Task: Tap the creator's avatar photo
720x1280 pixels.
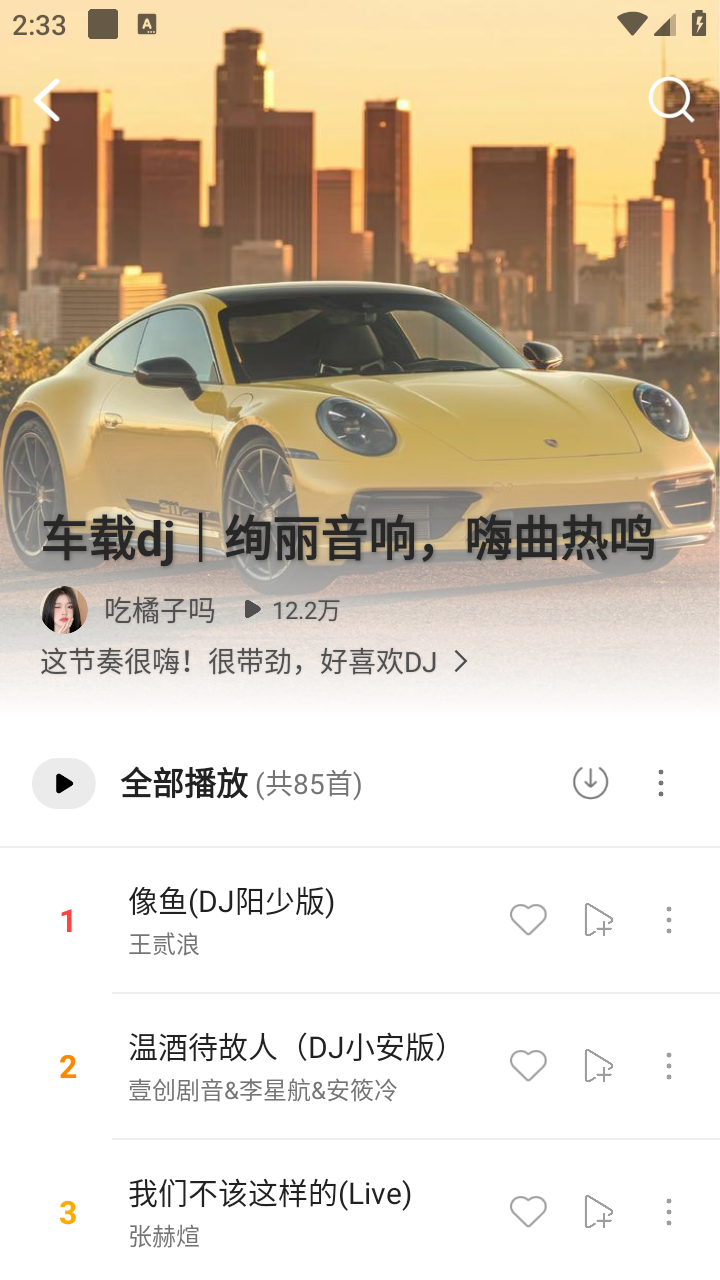Action: coord(64,610)
